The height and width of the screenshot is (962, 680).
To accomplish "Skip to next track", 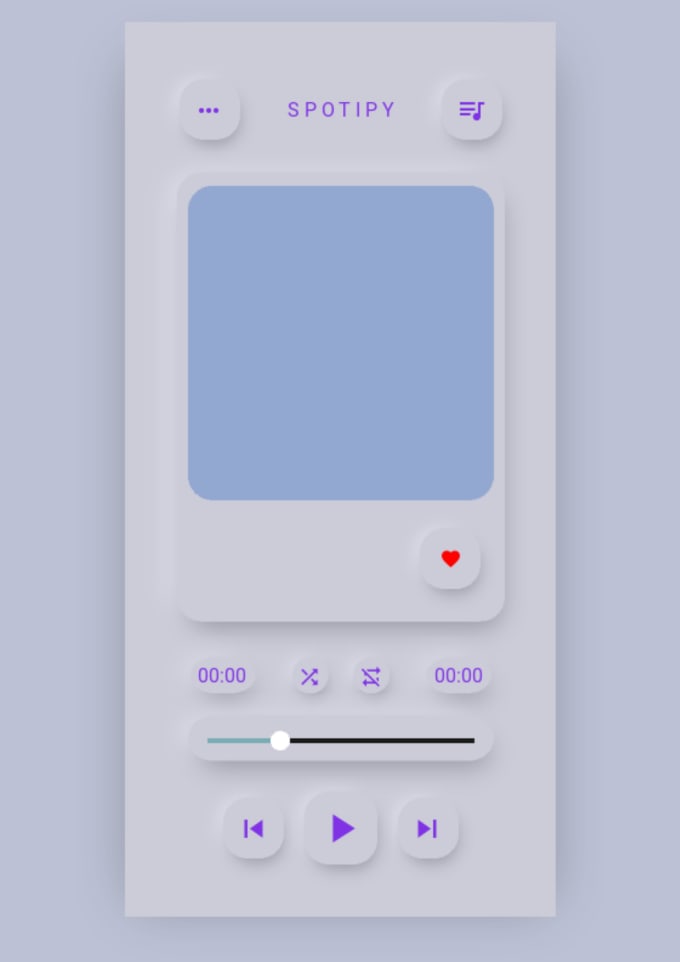I will [x=427, y=828].
